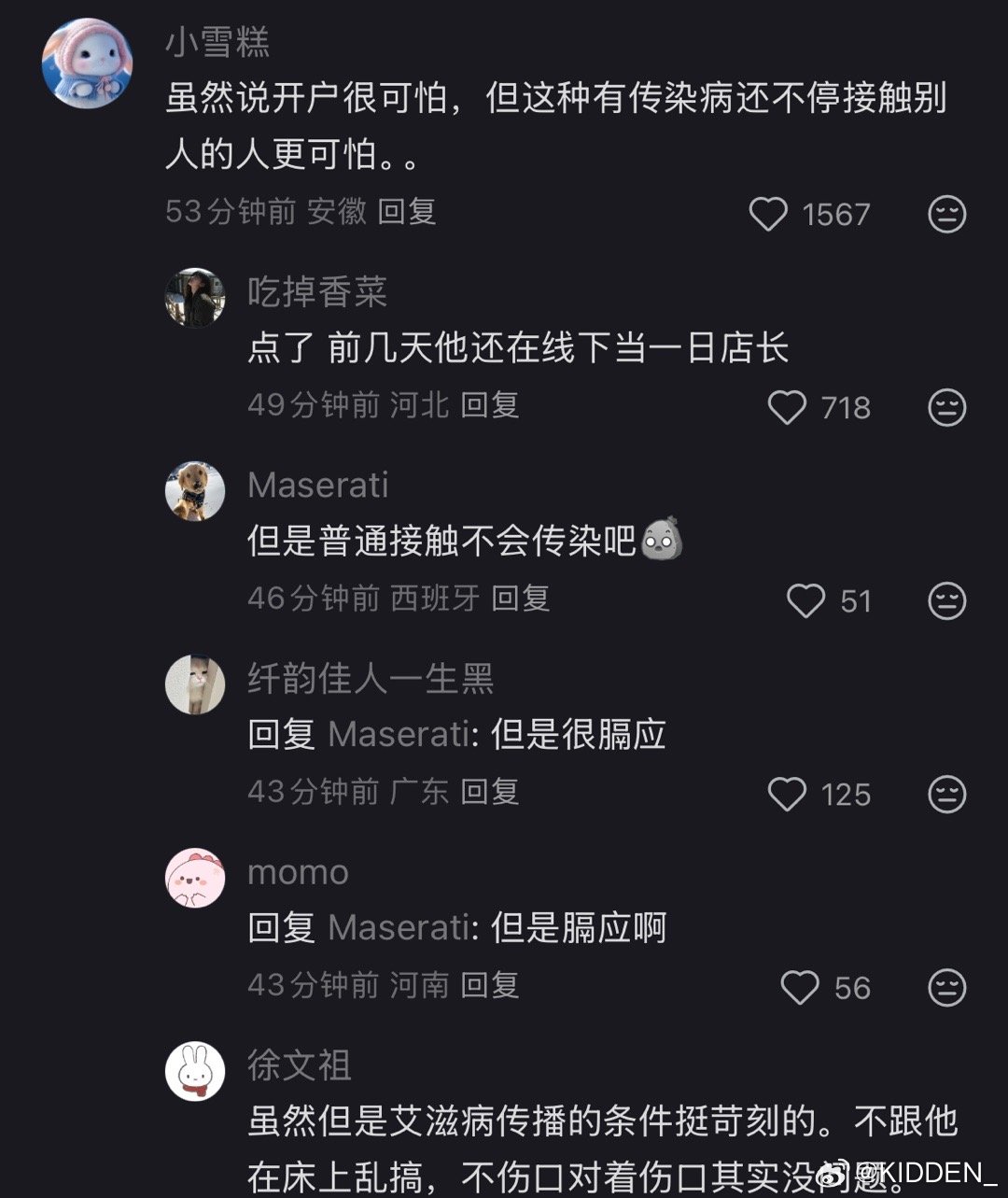Dislike 小雪糕's comment
The image size is (1008, 1198).
[946, 214]
